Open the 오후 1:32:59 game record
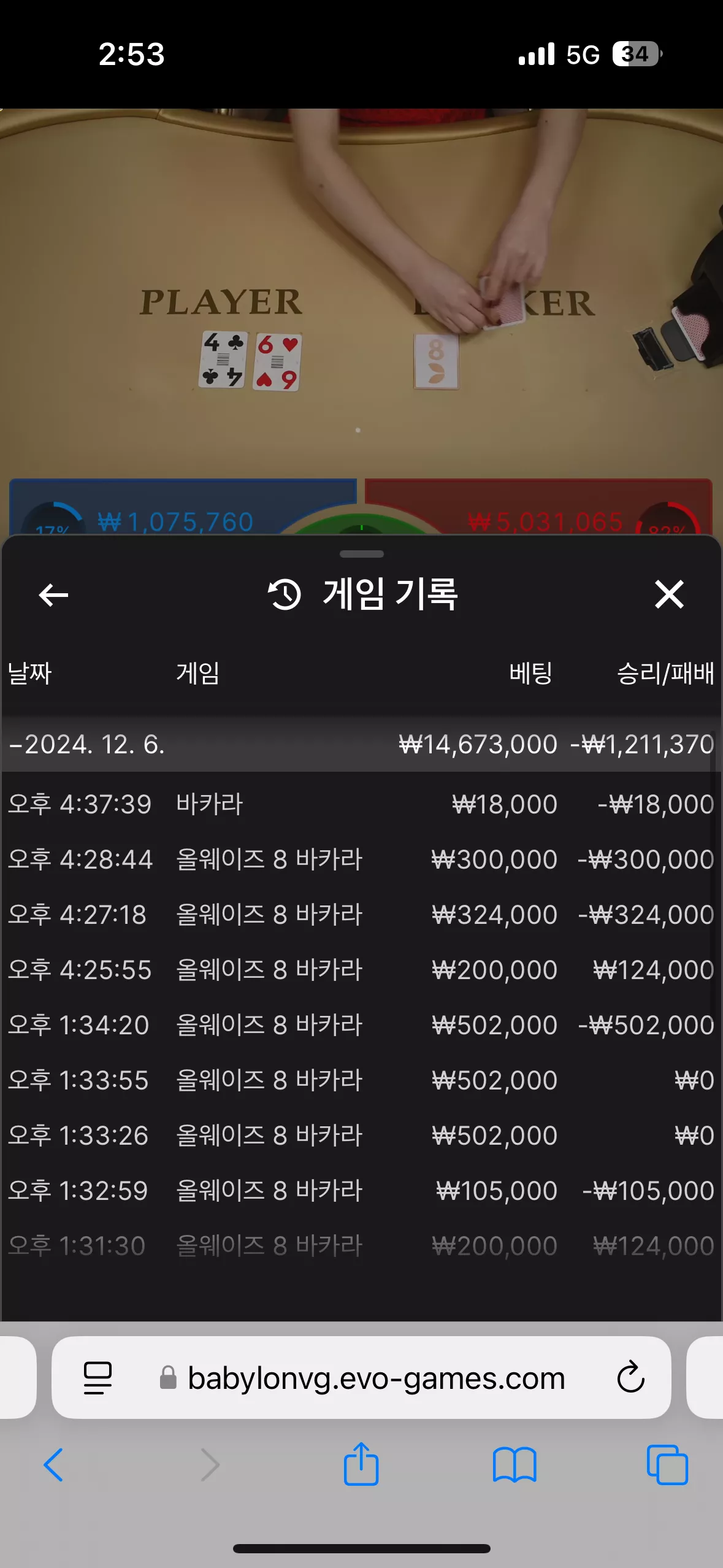Image resolution: width=723 pixels, height=1568 pixels. (361, 1191)
